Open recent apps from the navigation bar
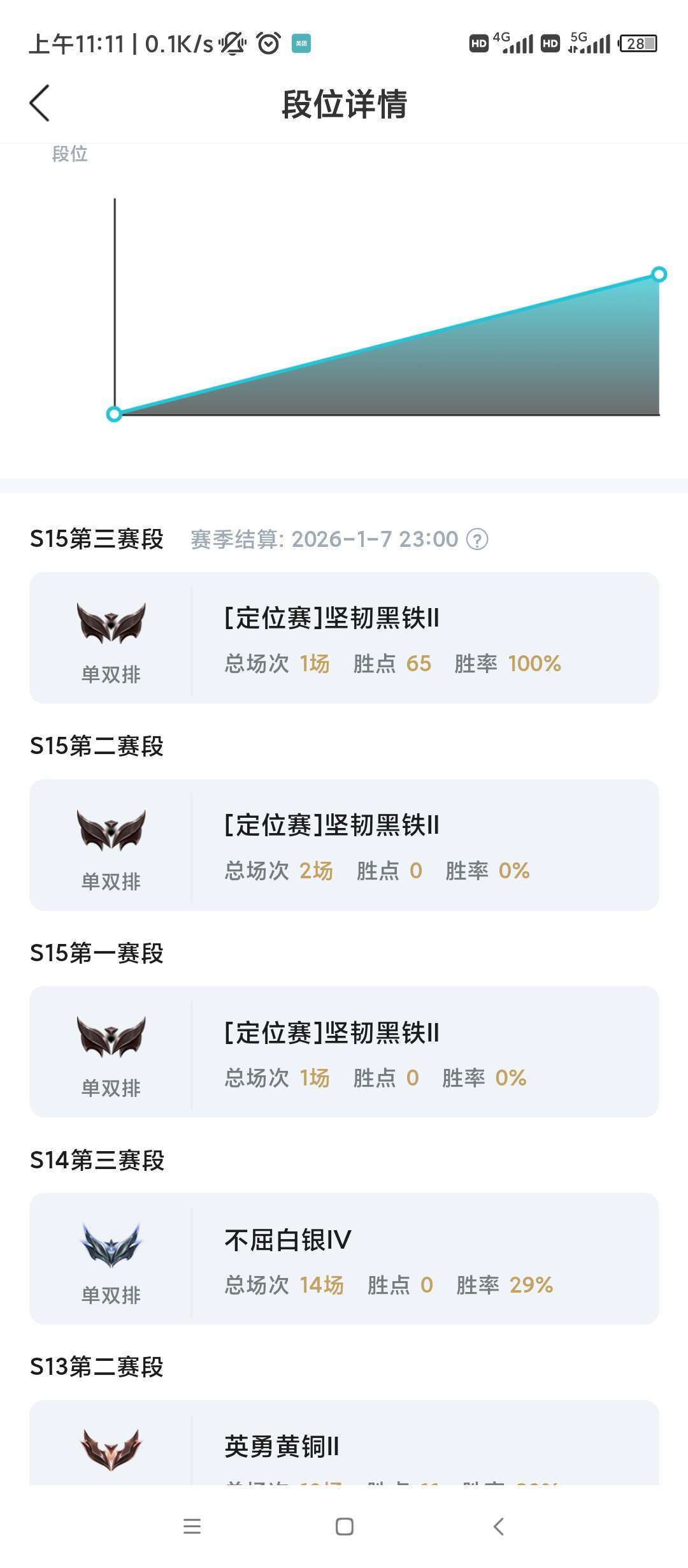This screenshot has width=688, height=1568. pos(192,1527)
